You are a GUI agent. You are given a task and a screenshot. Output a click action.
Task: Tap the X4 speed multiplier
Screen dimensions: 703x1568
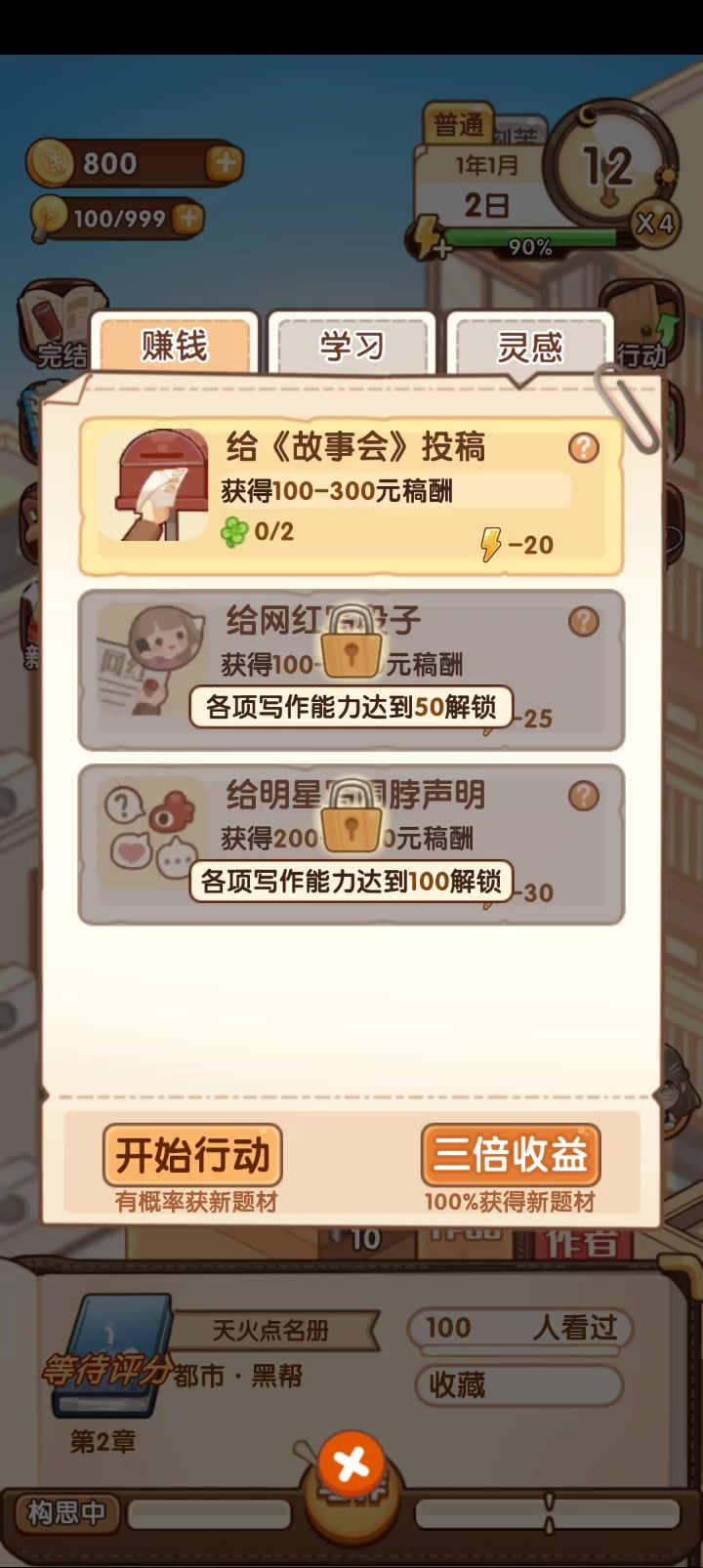(655, 224)
